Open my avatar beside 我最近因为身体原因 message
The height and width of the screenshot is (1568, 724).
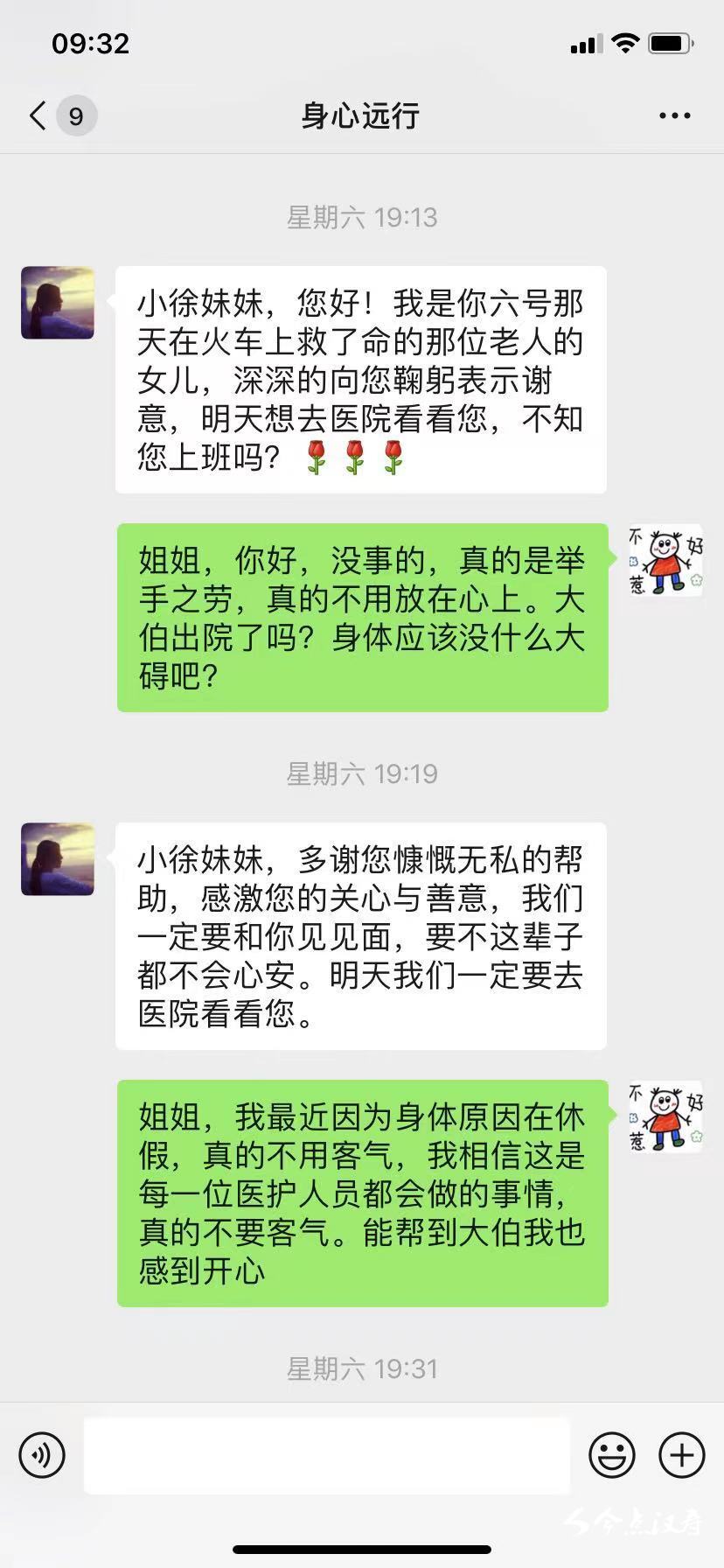[665, 1116]
